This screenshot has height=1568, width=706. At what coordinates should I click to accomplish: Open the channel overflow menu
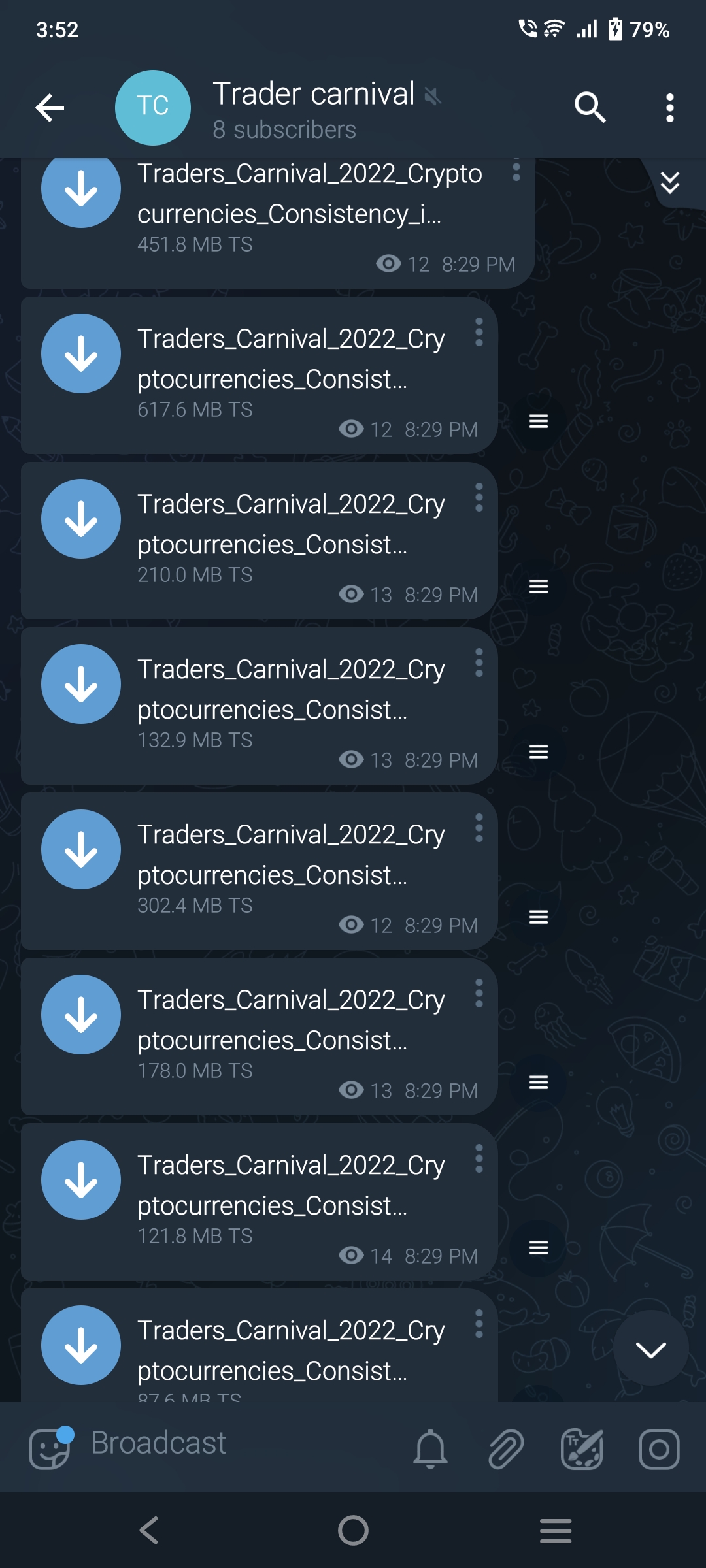[x=669, y=108]
